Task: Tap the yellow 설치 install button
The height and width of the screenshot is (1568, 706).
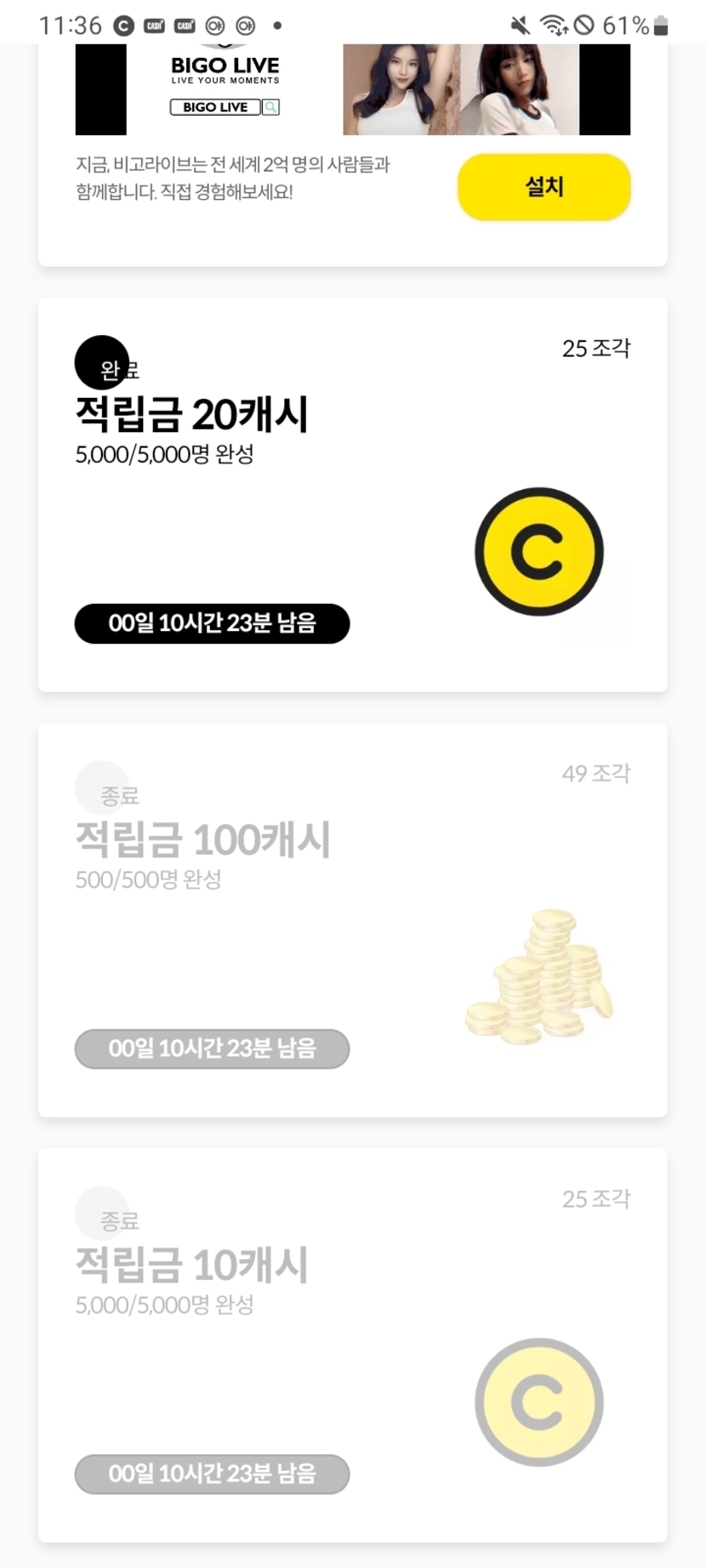Action: pyautogui.click(x=544, y=187)
